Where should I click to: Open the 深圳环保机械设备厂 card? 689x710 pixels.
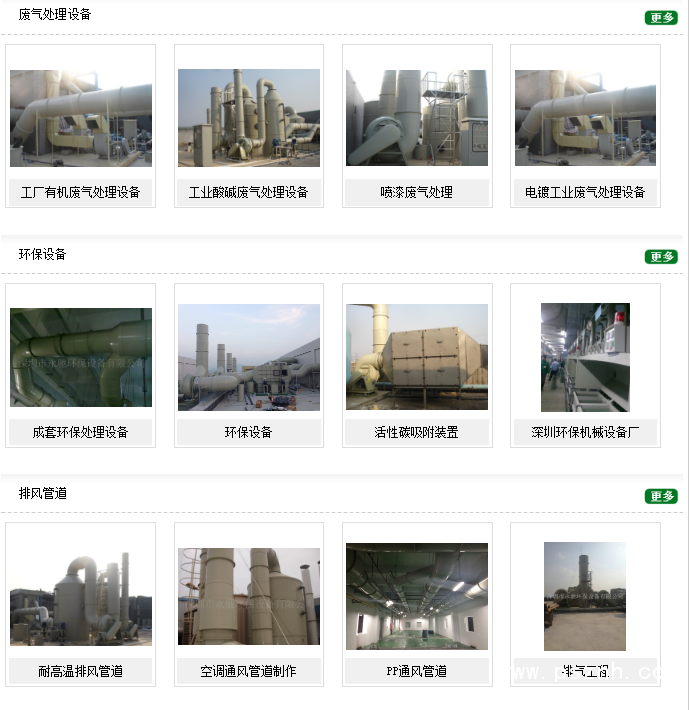tap(585, 358)
